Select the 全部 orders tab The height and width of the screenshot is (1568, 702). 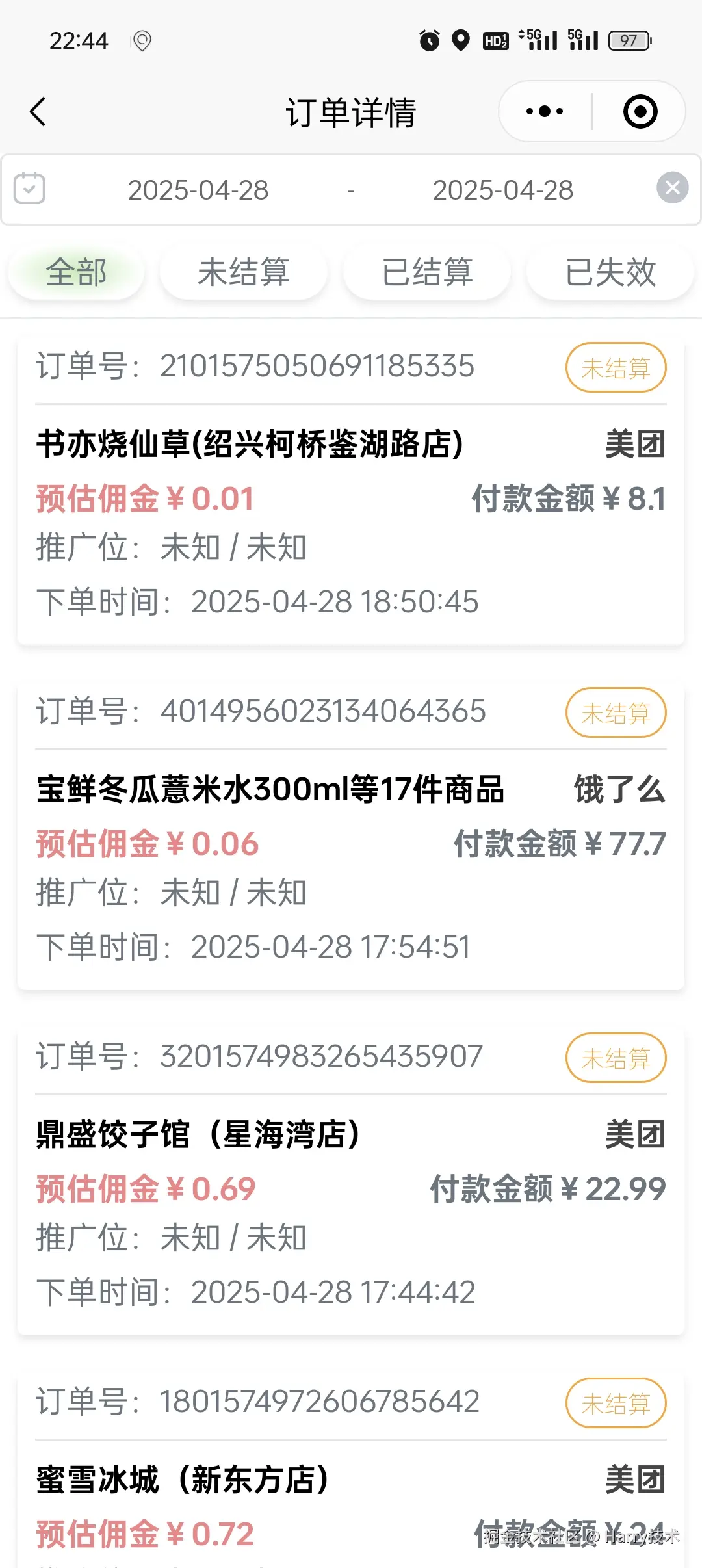click(x=76, y=272)
